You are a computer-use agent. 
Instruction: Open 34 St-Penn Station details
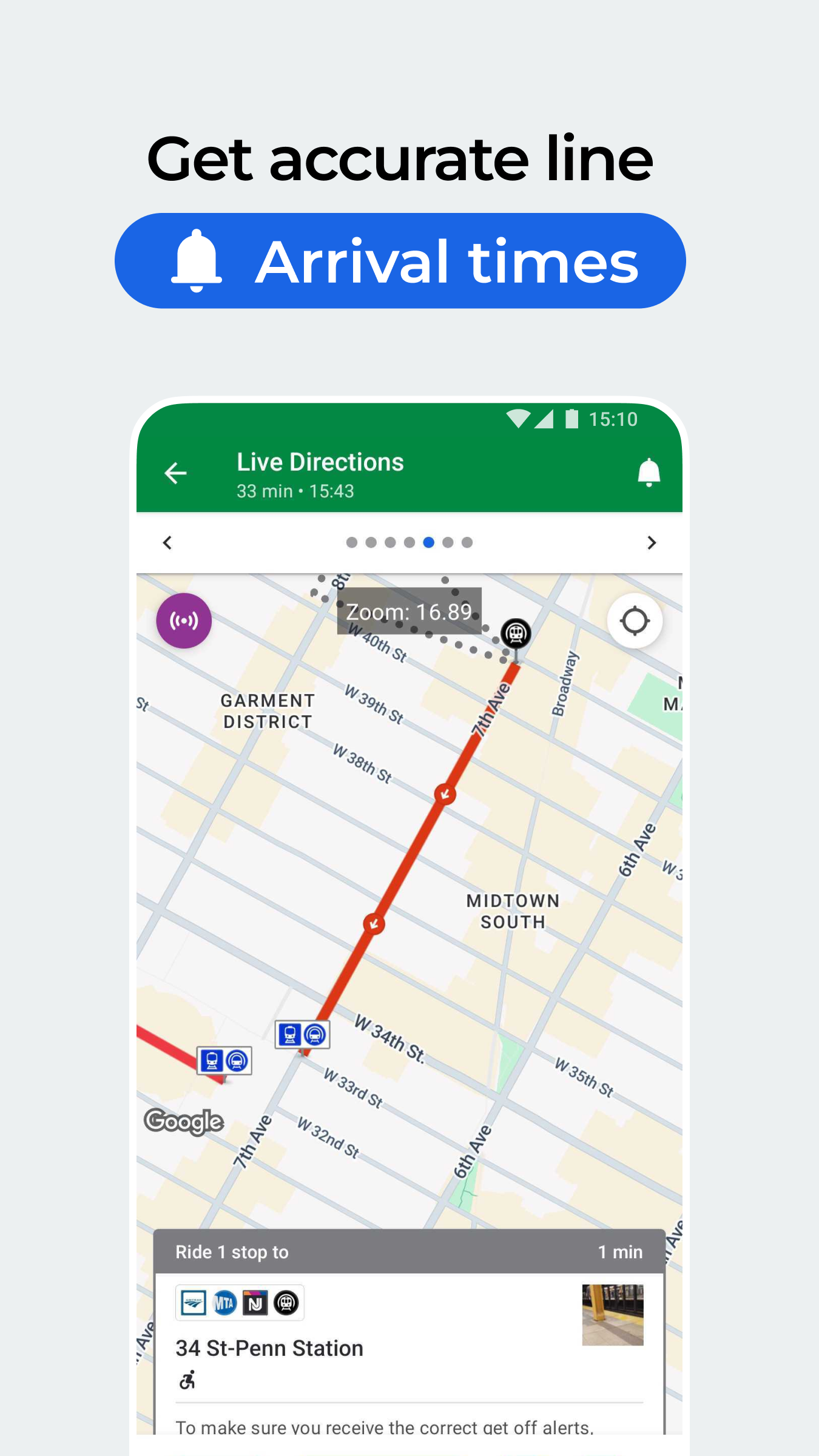pos(269,1348)
